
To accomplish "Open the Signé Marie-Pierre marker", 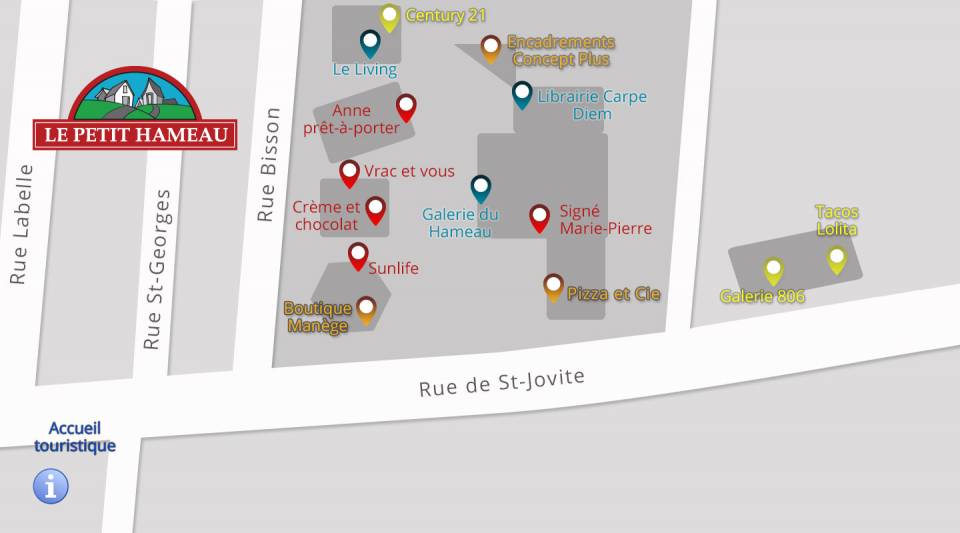I will click(x=539, y=217).
